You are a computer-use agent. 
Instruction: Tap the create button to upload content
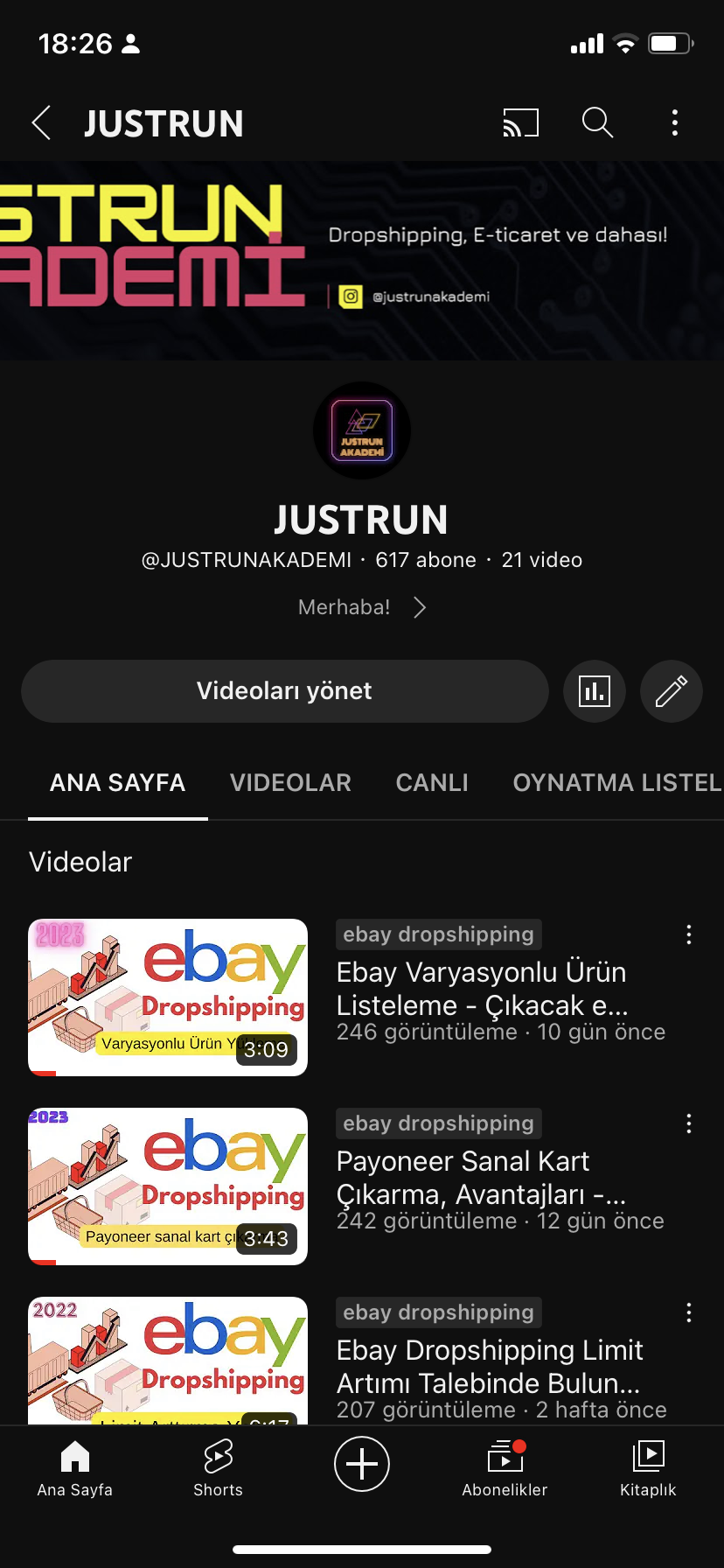coord(362,1464)
